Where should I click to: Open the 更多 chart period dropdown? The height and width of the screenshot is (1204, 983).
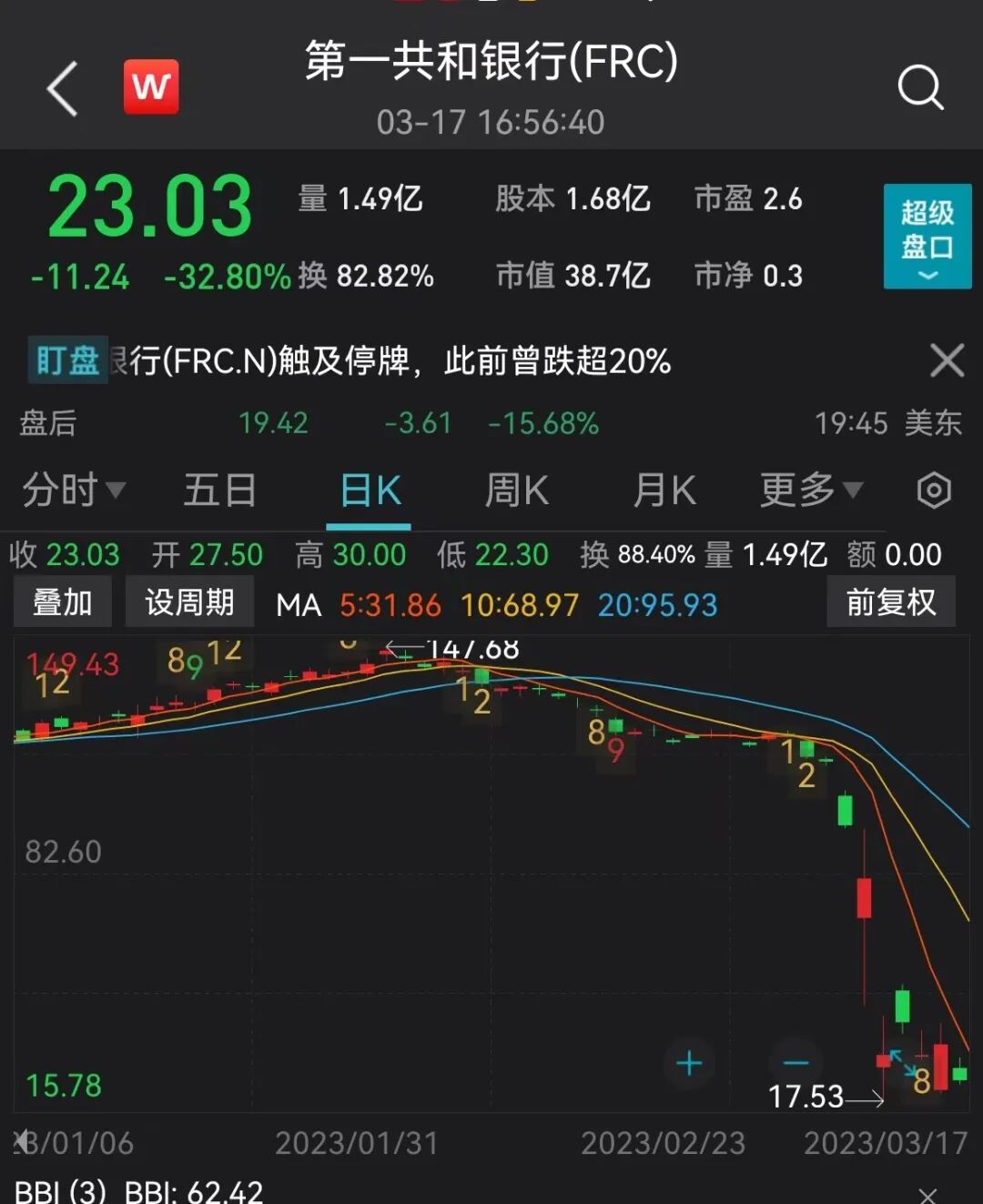(810, 491)
